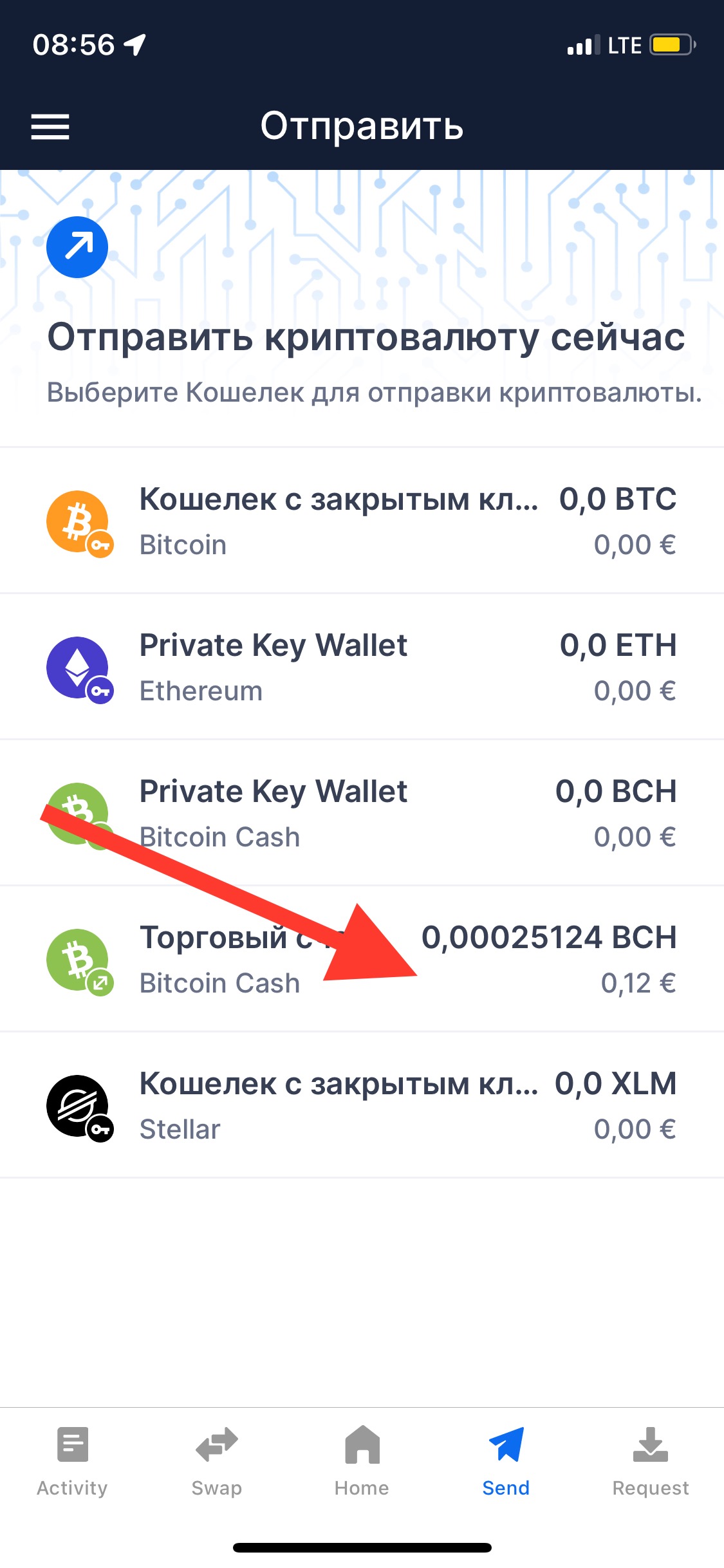Open the hamburger drawer menu

[50, 126]
